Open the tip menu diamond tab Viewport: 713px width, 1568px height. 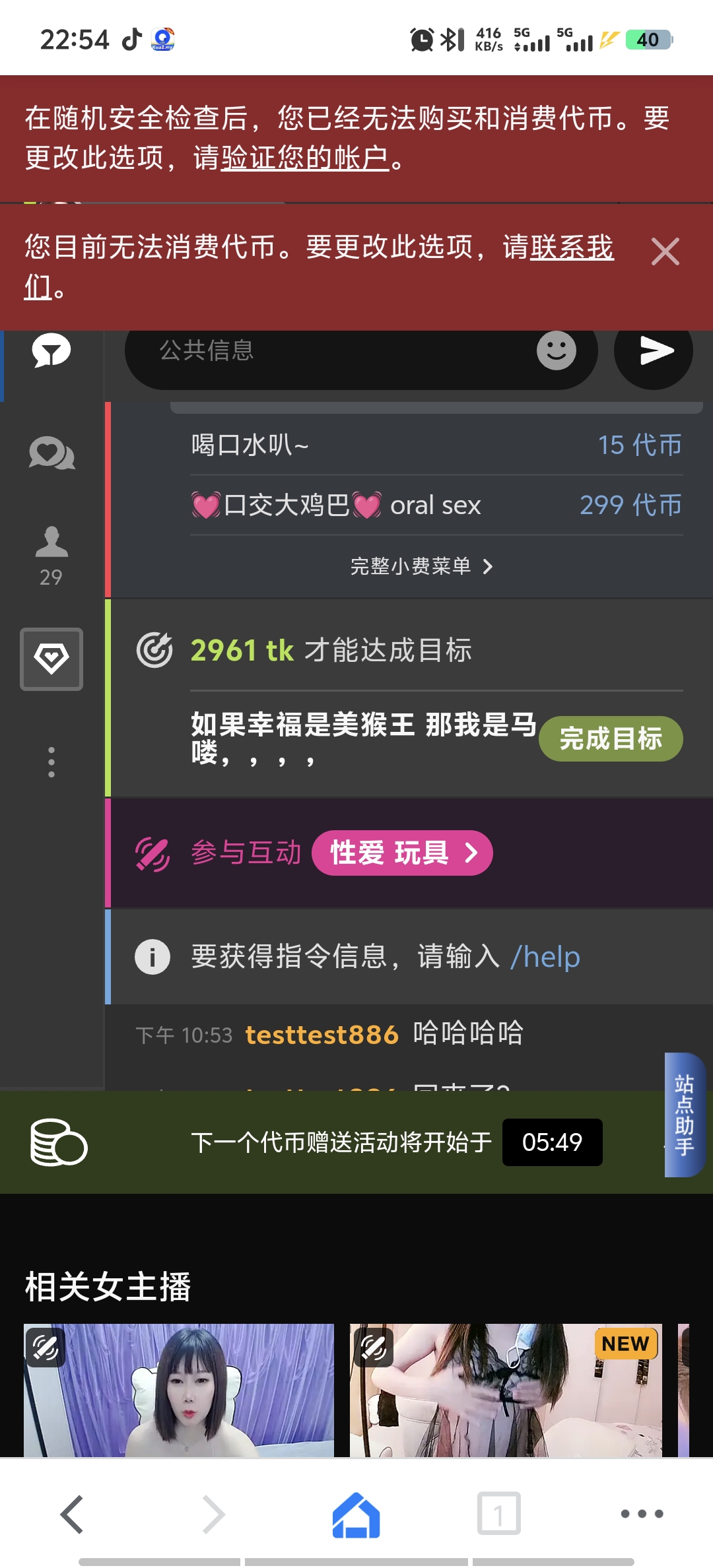pos(51,659)
